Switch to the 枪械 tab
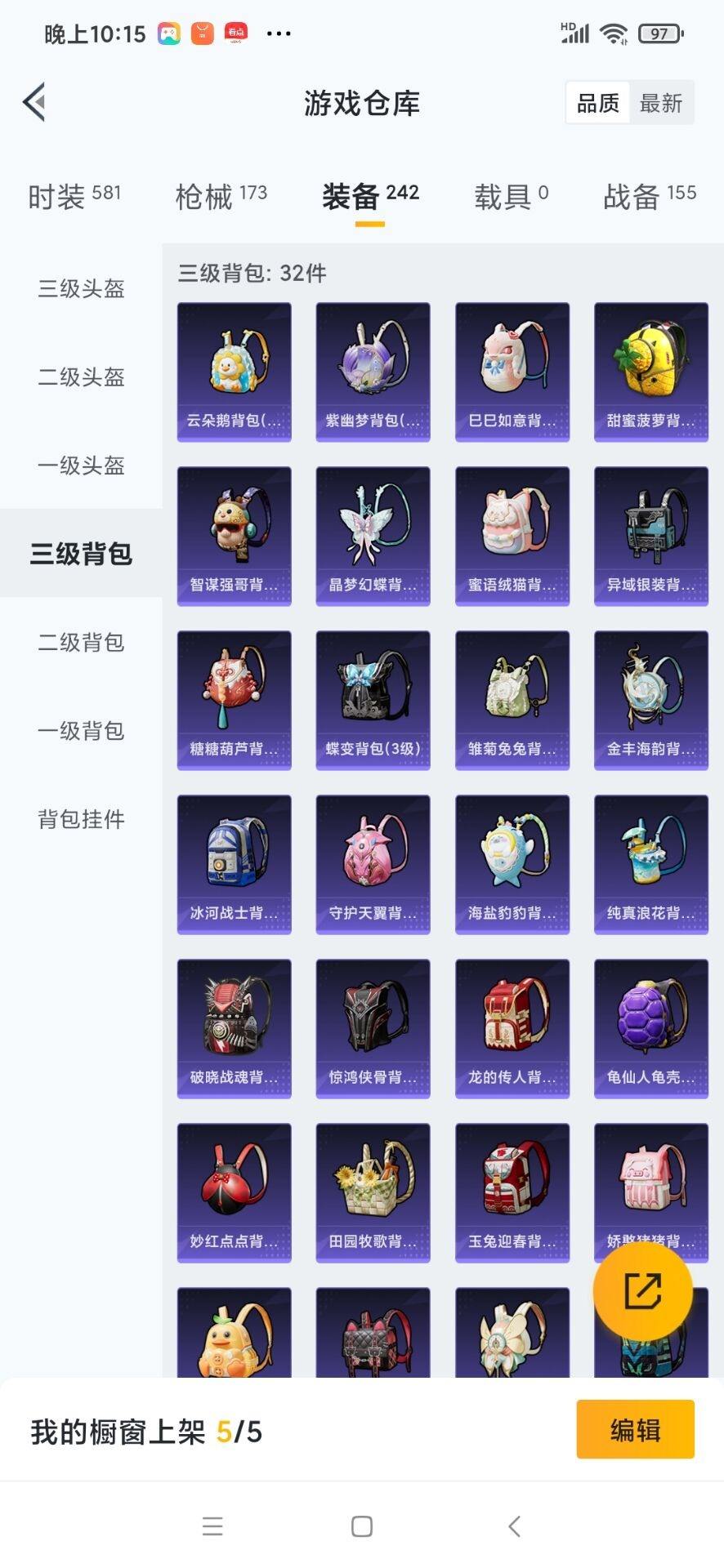Image resolution: width=724 pixels, height=1568 pixels. click(221, 196)
